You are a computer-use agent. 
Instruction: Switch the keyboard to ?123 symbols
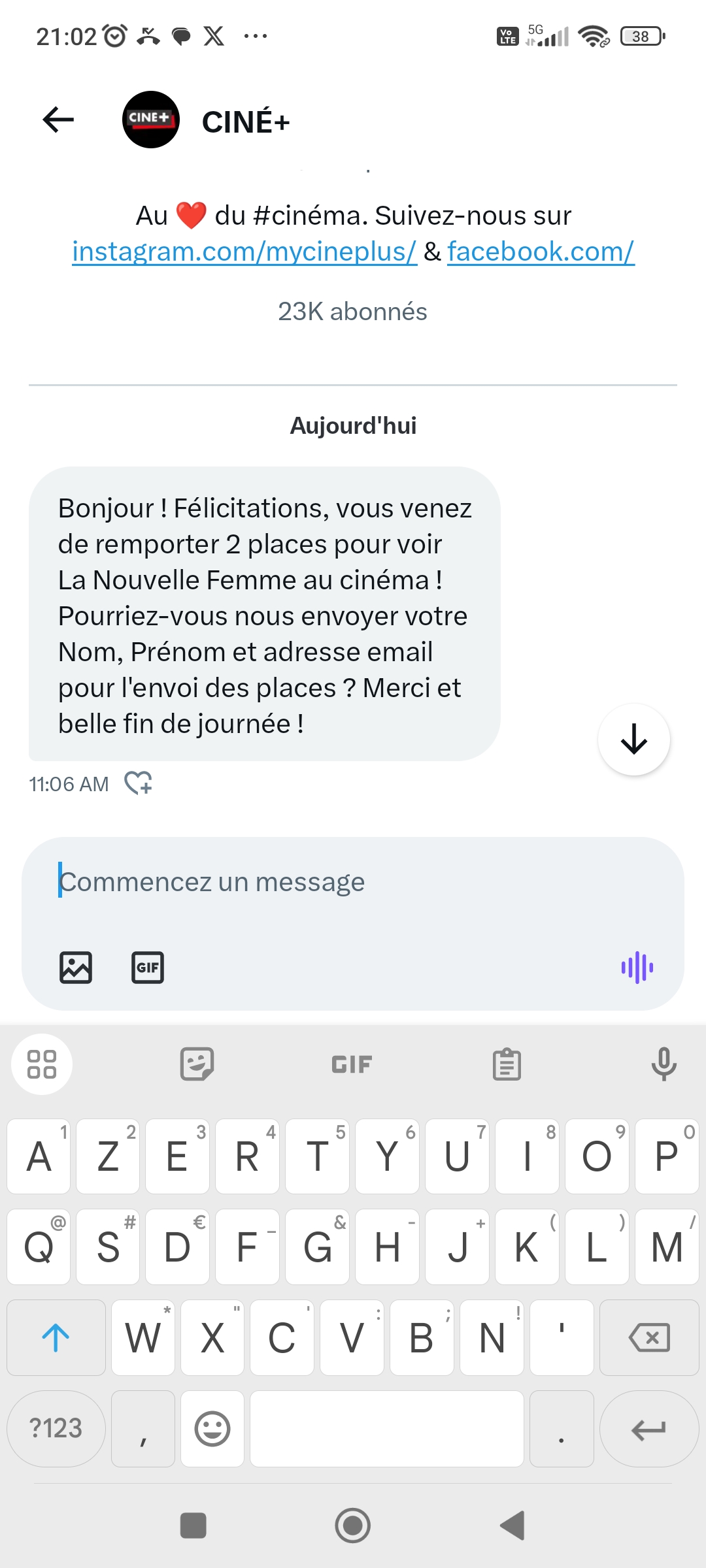(56, 1428)
